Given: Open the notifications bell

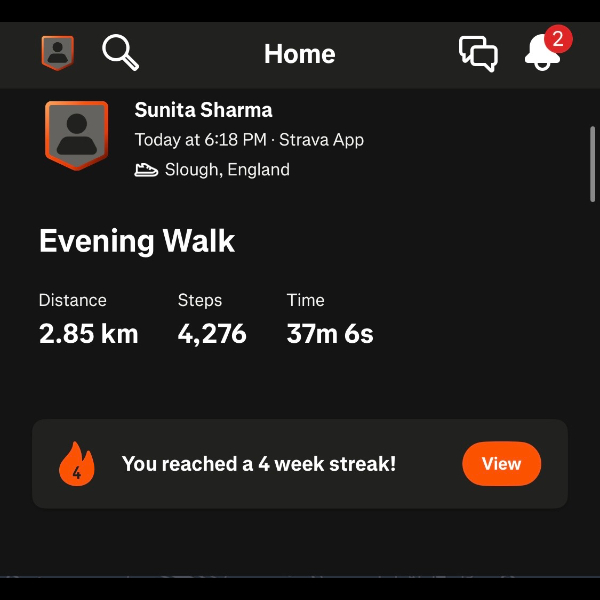Looking at the screenshot, I should (x=543, y=52).
